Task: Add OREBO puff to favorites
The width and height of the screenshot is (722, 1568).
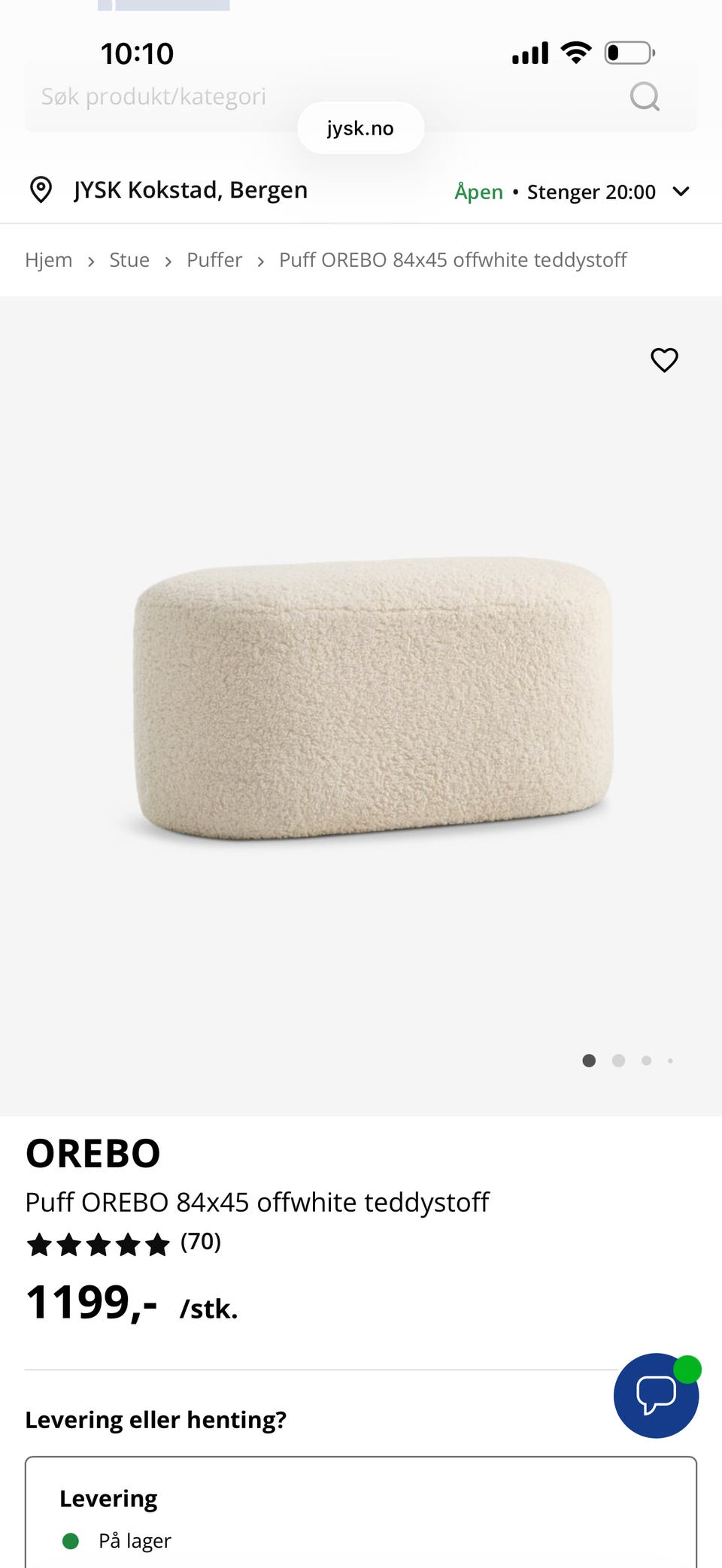Action: [664, 360]
